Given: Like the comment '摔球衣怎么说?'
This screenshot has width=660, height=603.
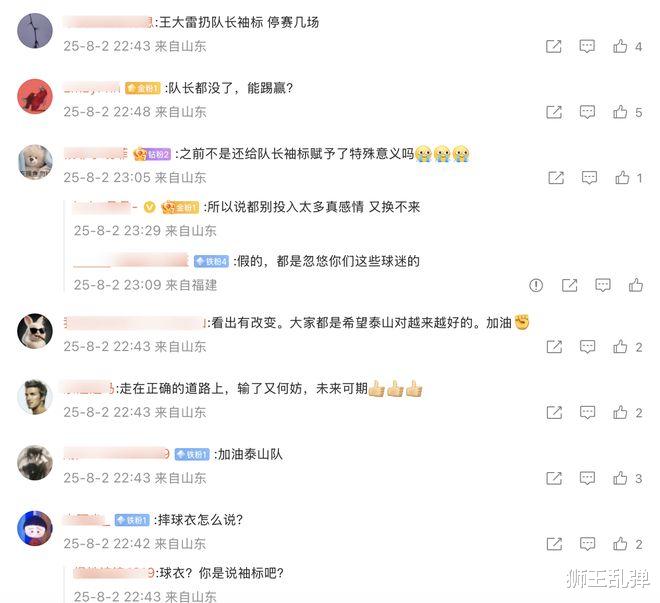Looking at the screenshot, I should click(x=620, y=545).
